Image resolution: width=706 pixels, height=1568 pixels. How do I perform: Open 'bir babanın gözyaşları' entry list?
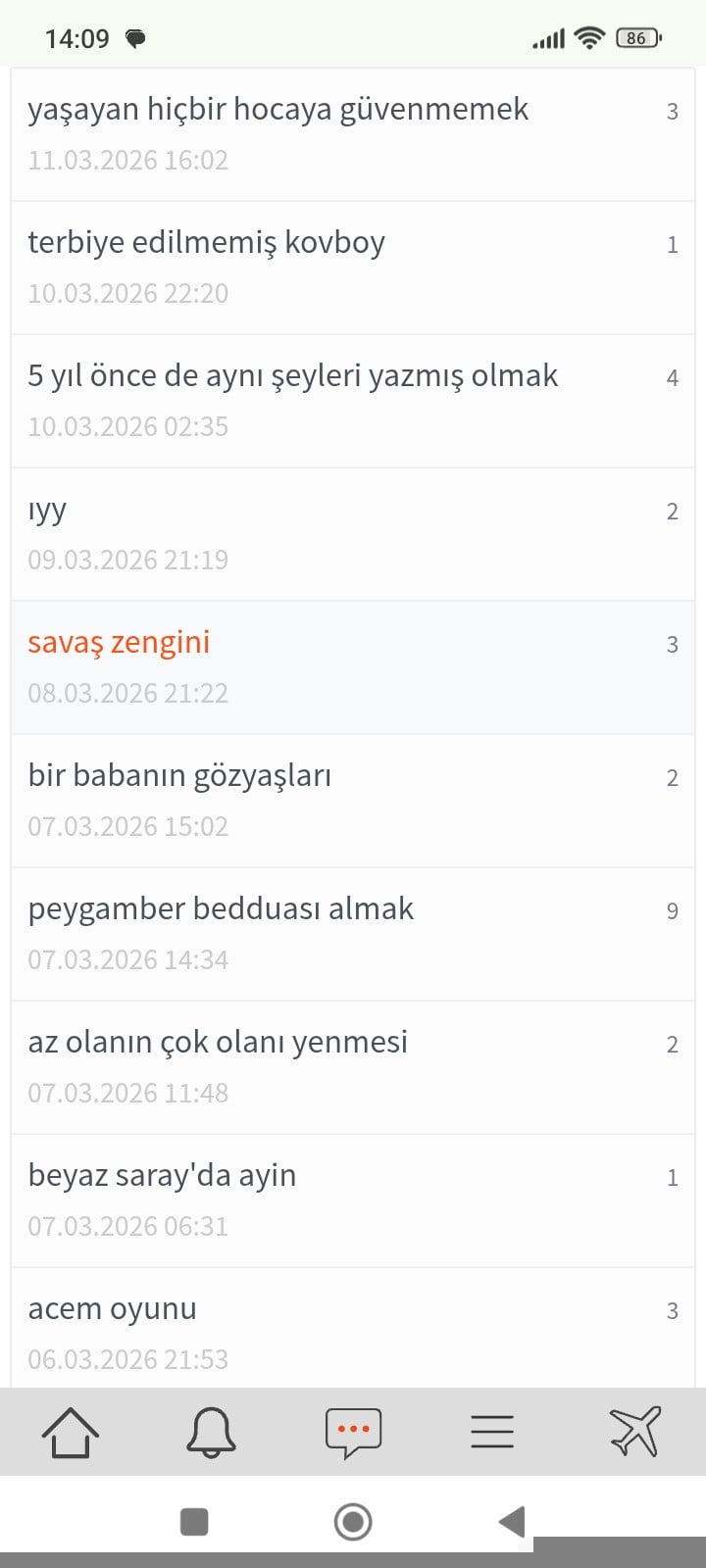point(179,776)
